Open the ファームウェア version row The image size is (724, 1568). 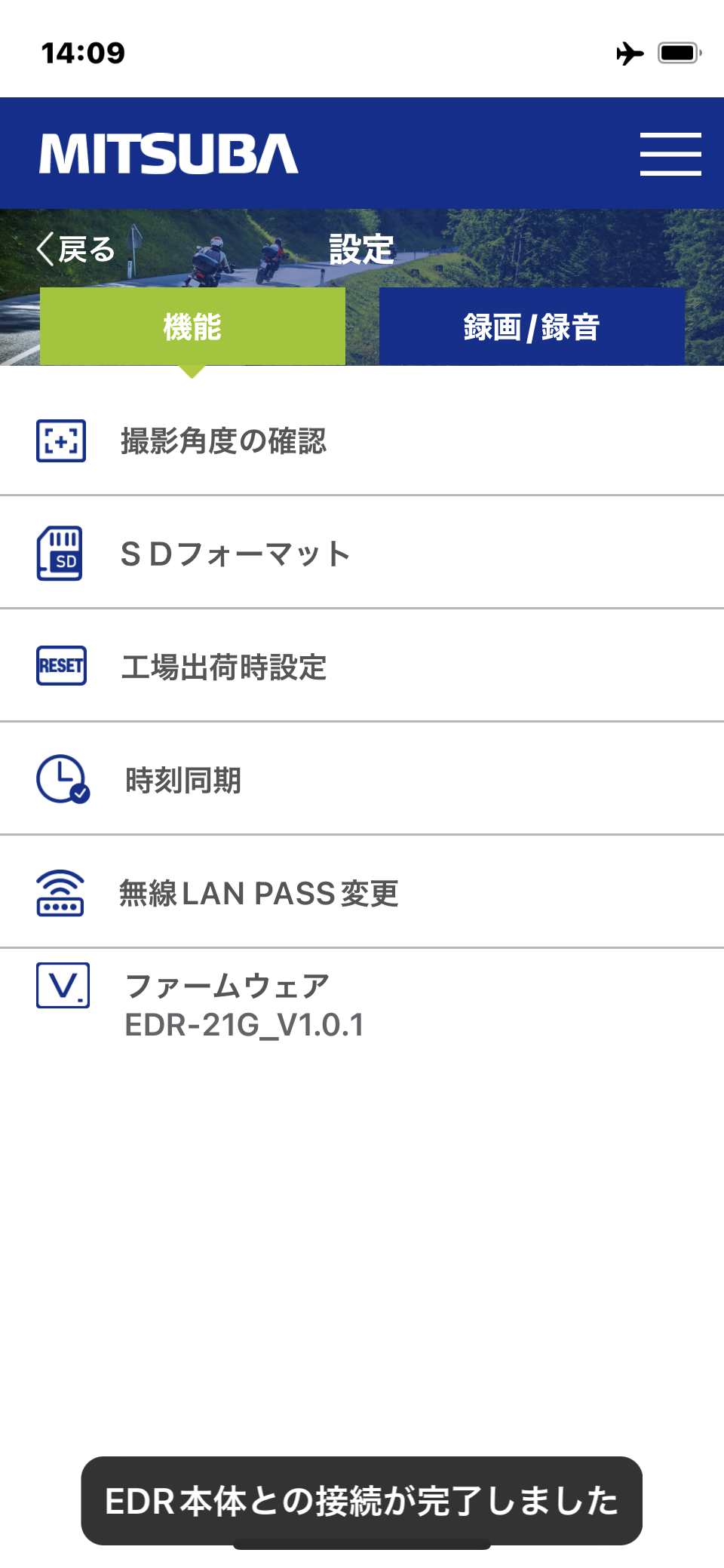tap(362, 1005)
